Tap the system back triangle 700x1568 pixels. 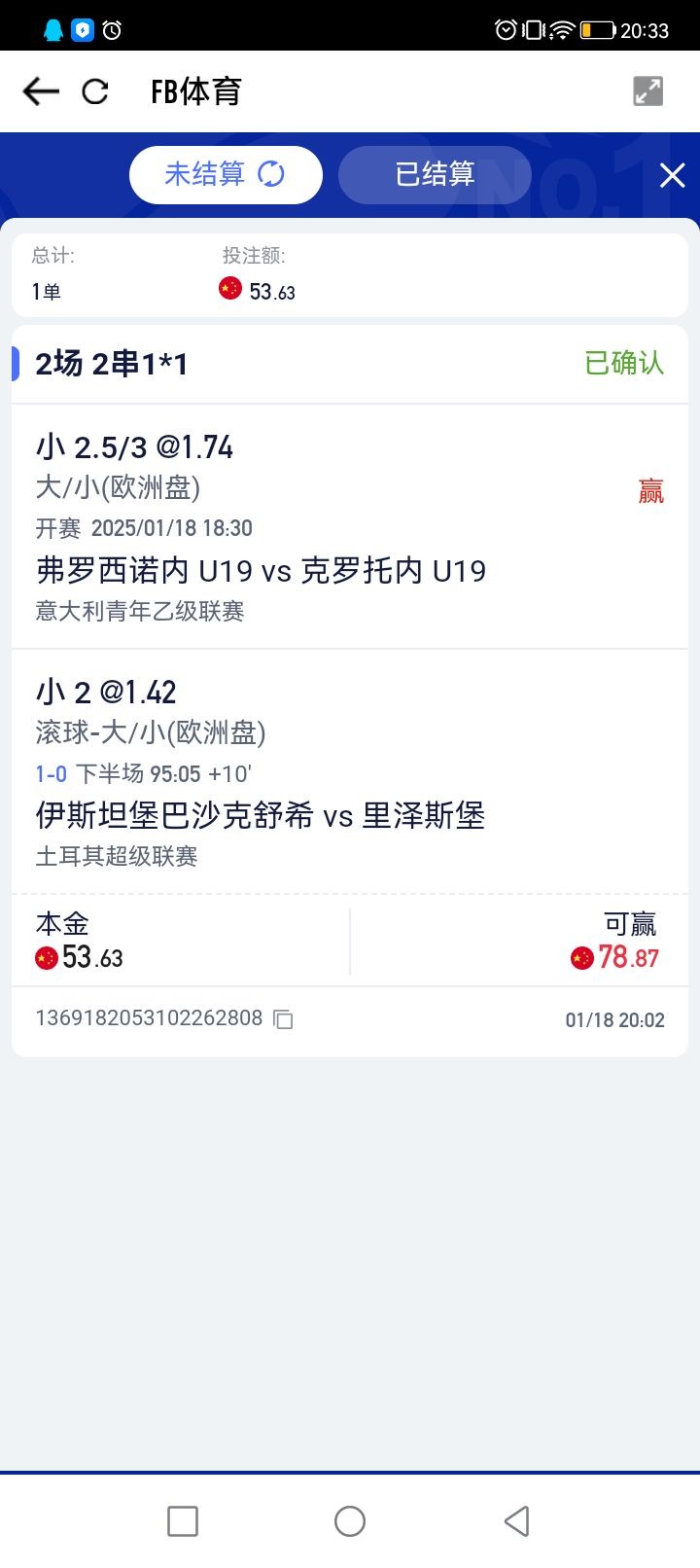(517, 1521)
